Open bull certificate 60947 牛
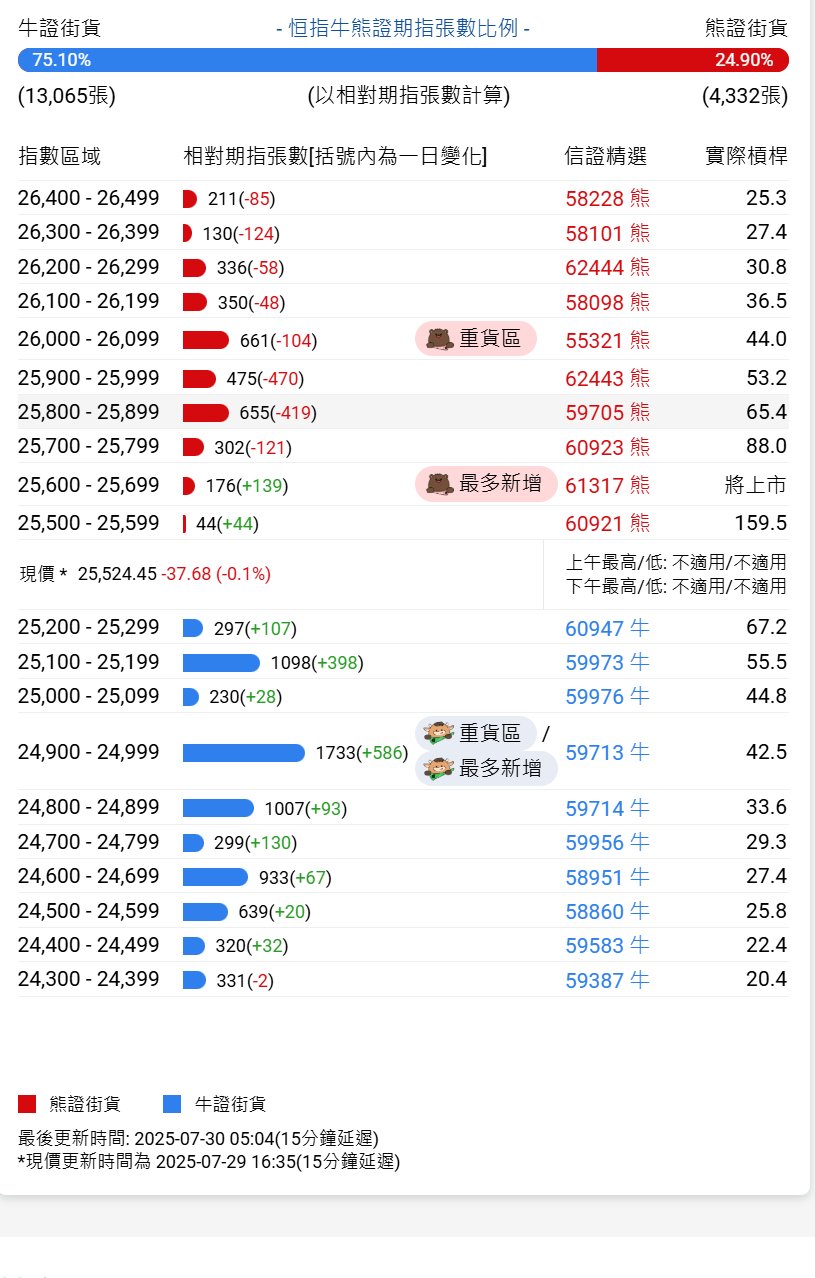This screenshot has width=815, height=1278. [x=607, y=628]
